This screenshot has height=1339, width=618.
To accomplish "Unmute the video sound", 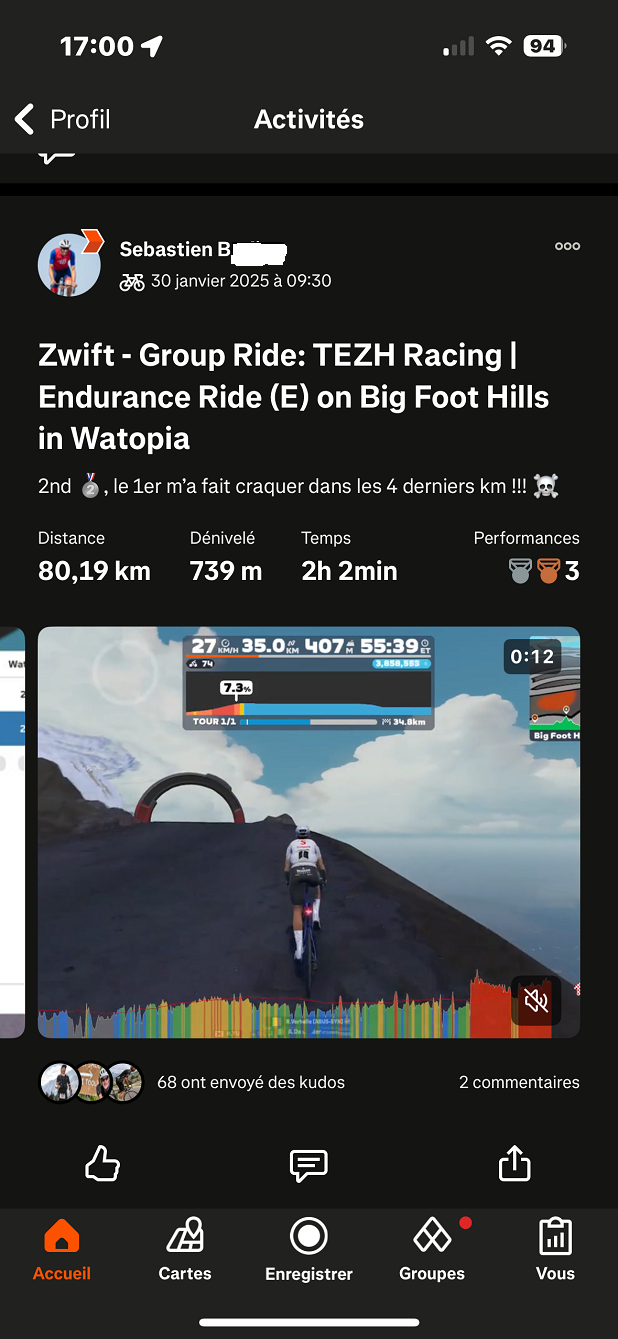I will [536, 1000].
